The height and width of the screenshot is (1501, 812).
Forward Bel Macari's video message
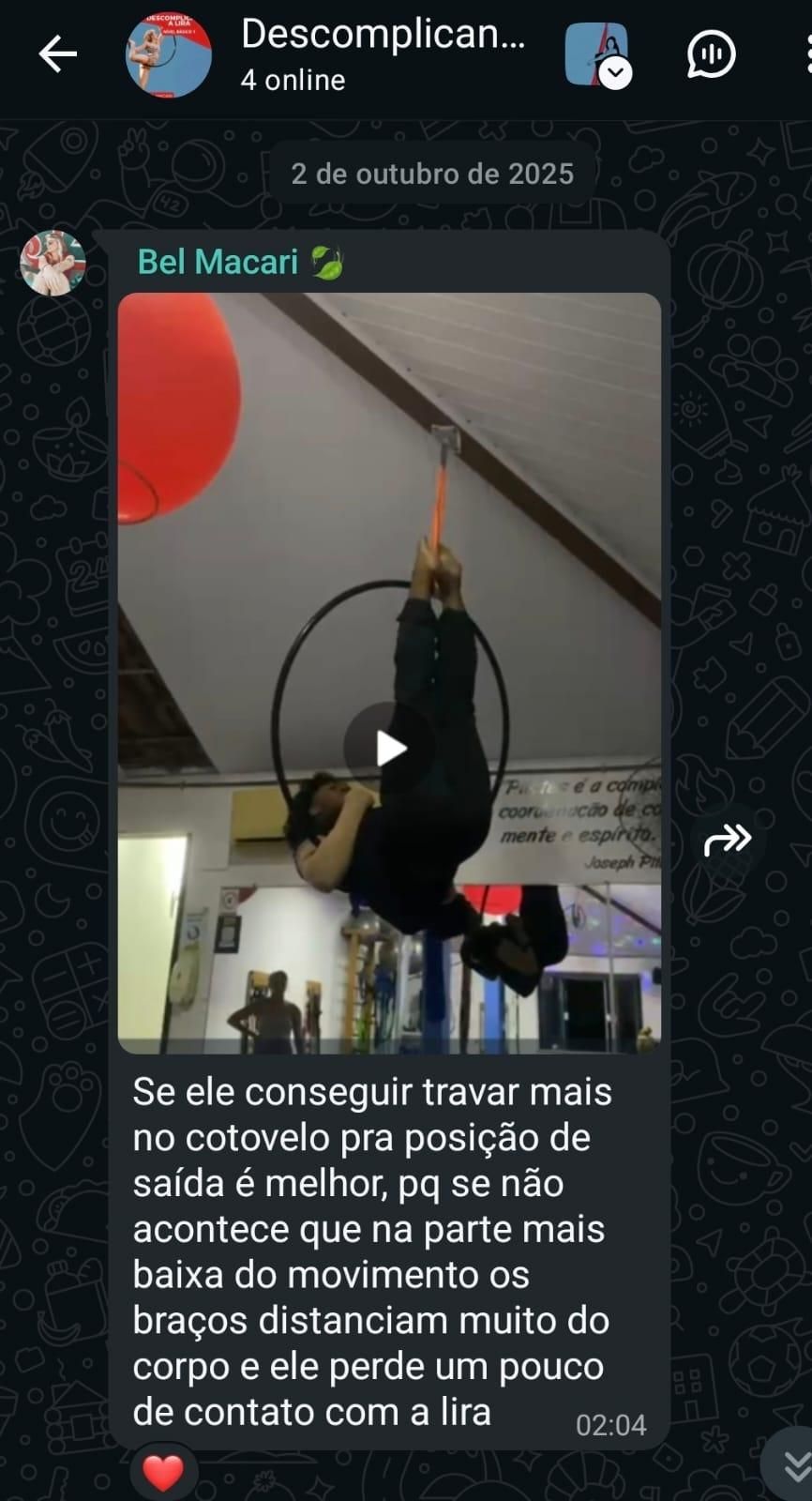tap(728, 840)
